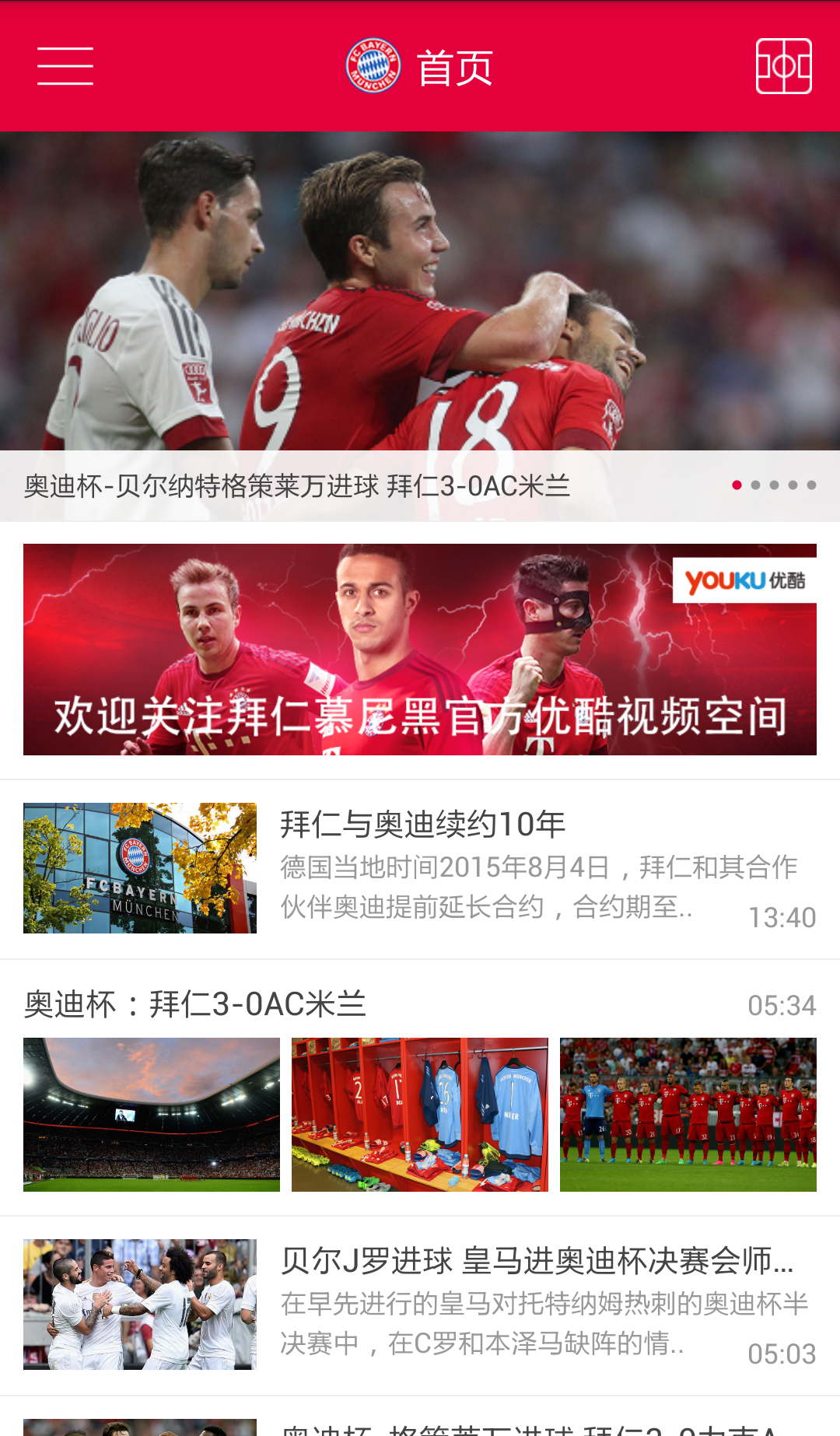View the locker room jerseys photo
840x1436 pixels.
click(x=420, y=1113)
